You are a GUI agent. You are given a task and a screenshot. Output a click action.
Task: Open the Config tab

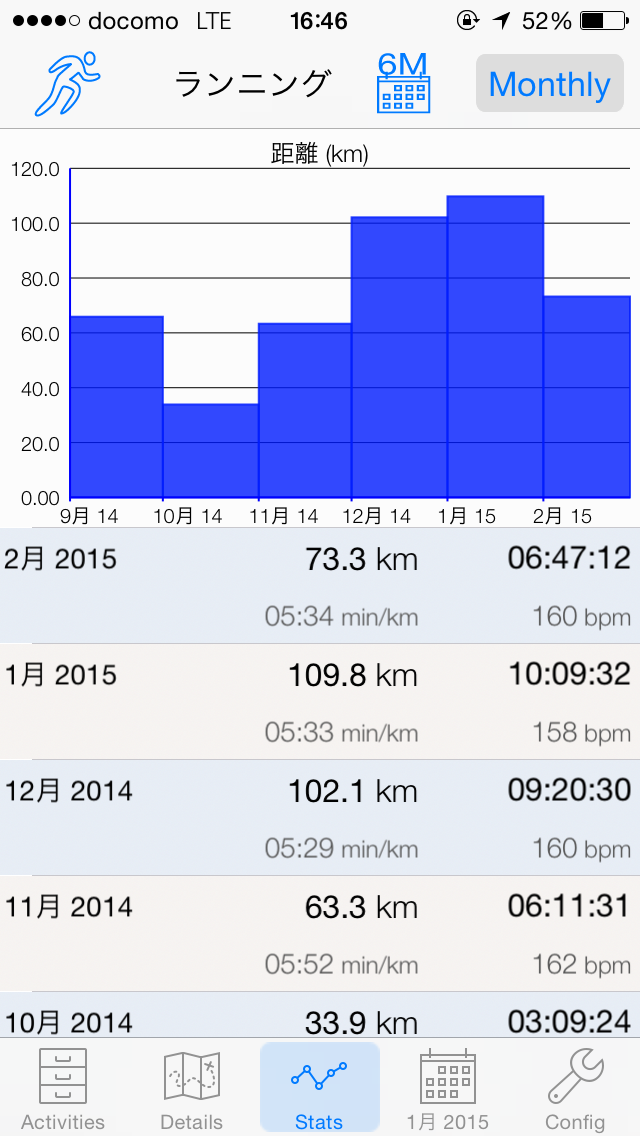(x=575, y=1087)
